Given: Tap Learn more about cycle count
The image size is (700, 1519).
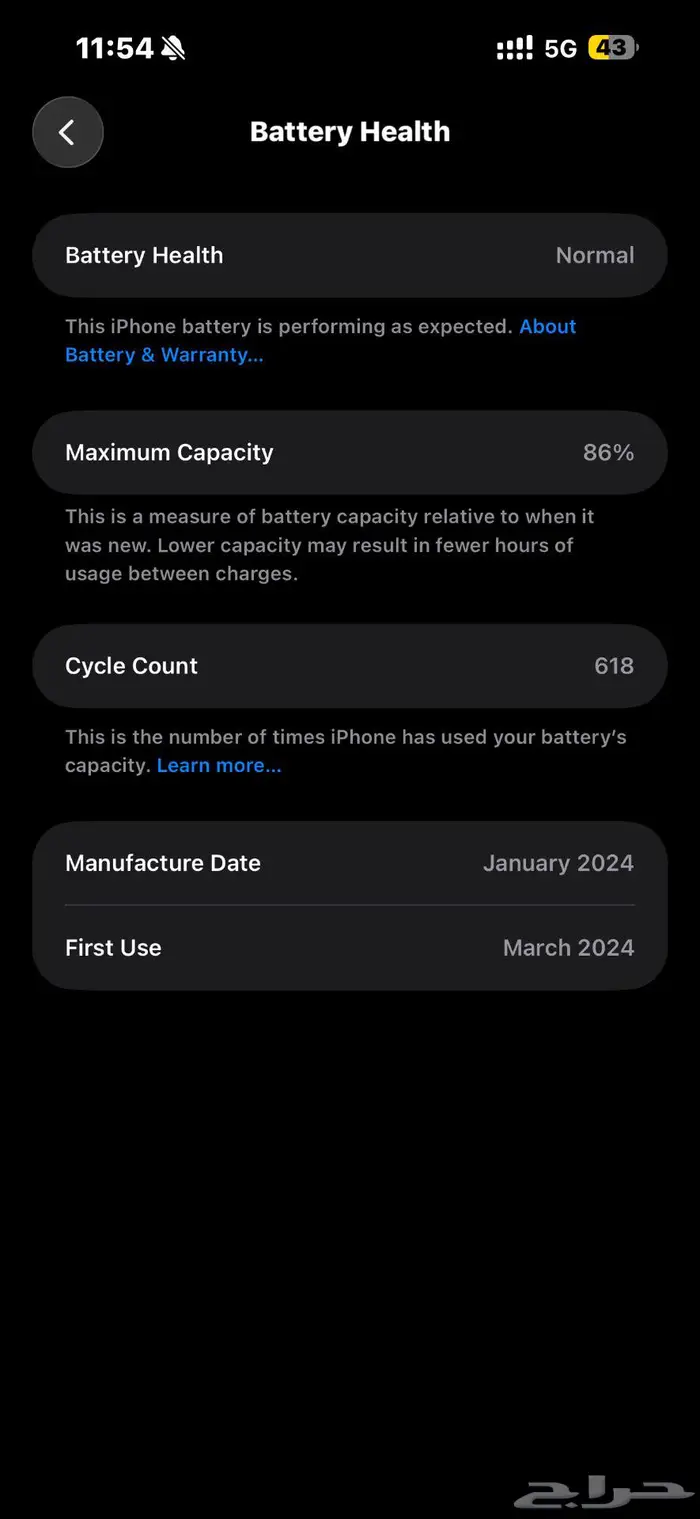Looking at the screenshot, I should coord(219,766).
